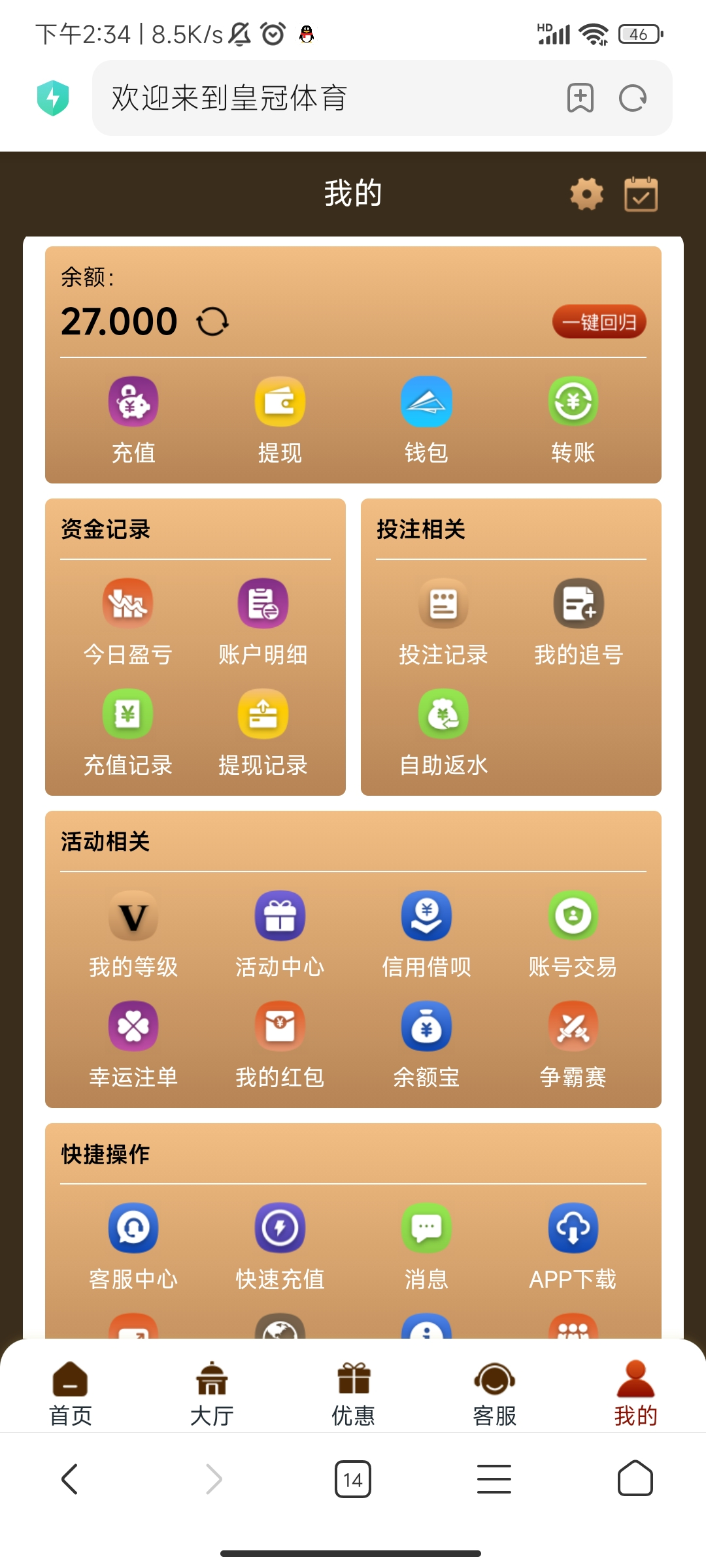706x1568 pixels.
Task: Refresh the balance amount
Action: tap(212, 321)
